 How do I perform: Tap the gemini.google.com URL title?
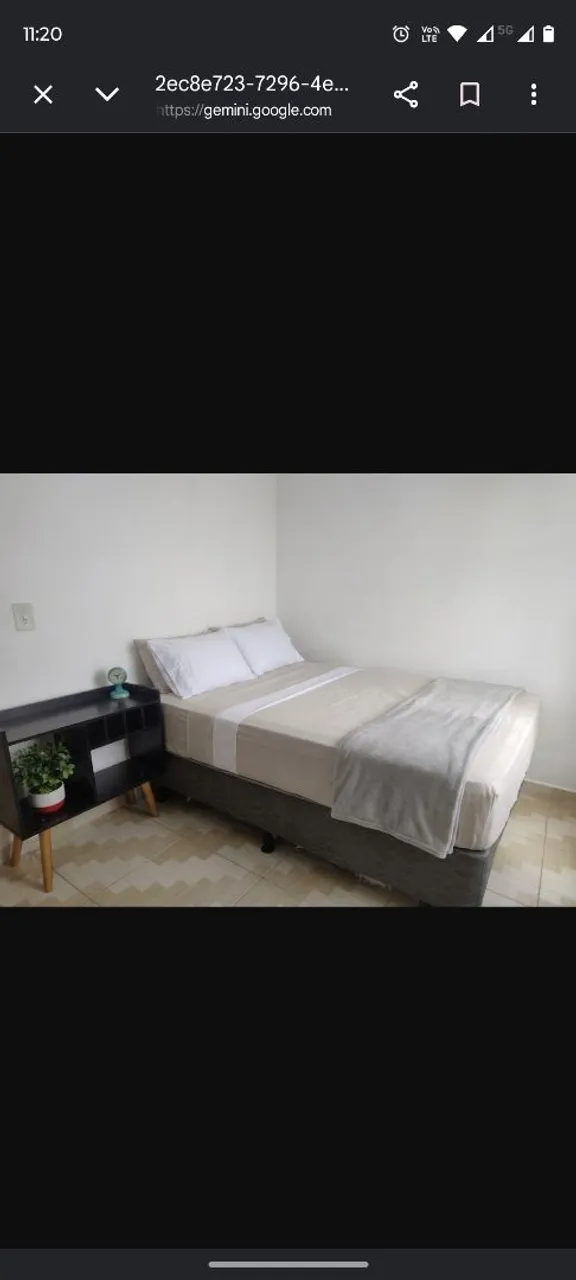click(252, 95)
